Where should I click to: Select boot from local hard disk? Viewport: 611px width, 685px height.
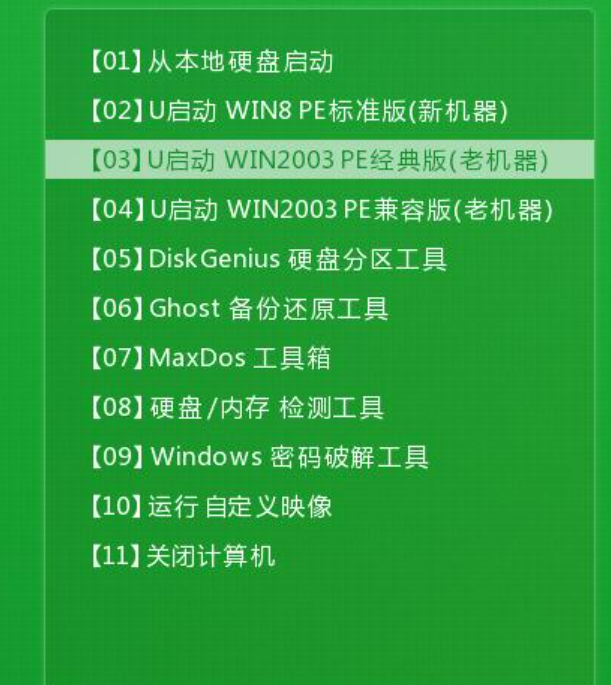211,62
